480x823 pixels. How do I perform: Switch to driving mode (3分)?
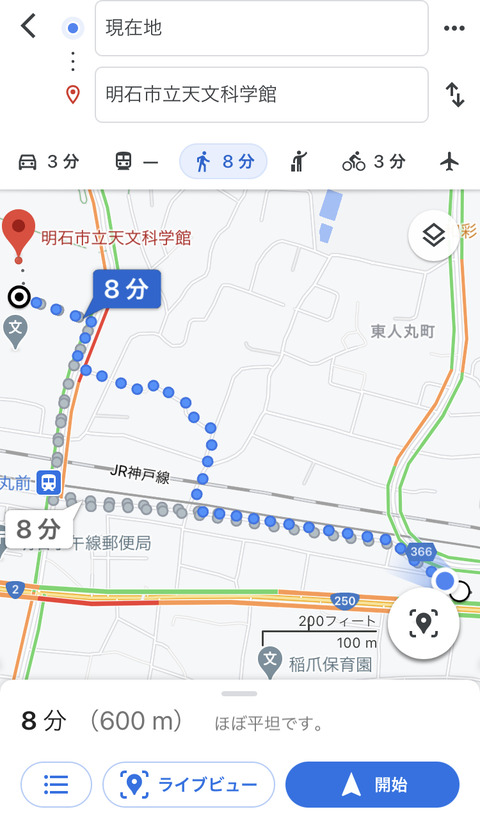point(49,162)
